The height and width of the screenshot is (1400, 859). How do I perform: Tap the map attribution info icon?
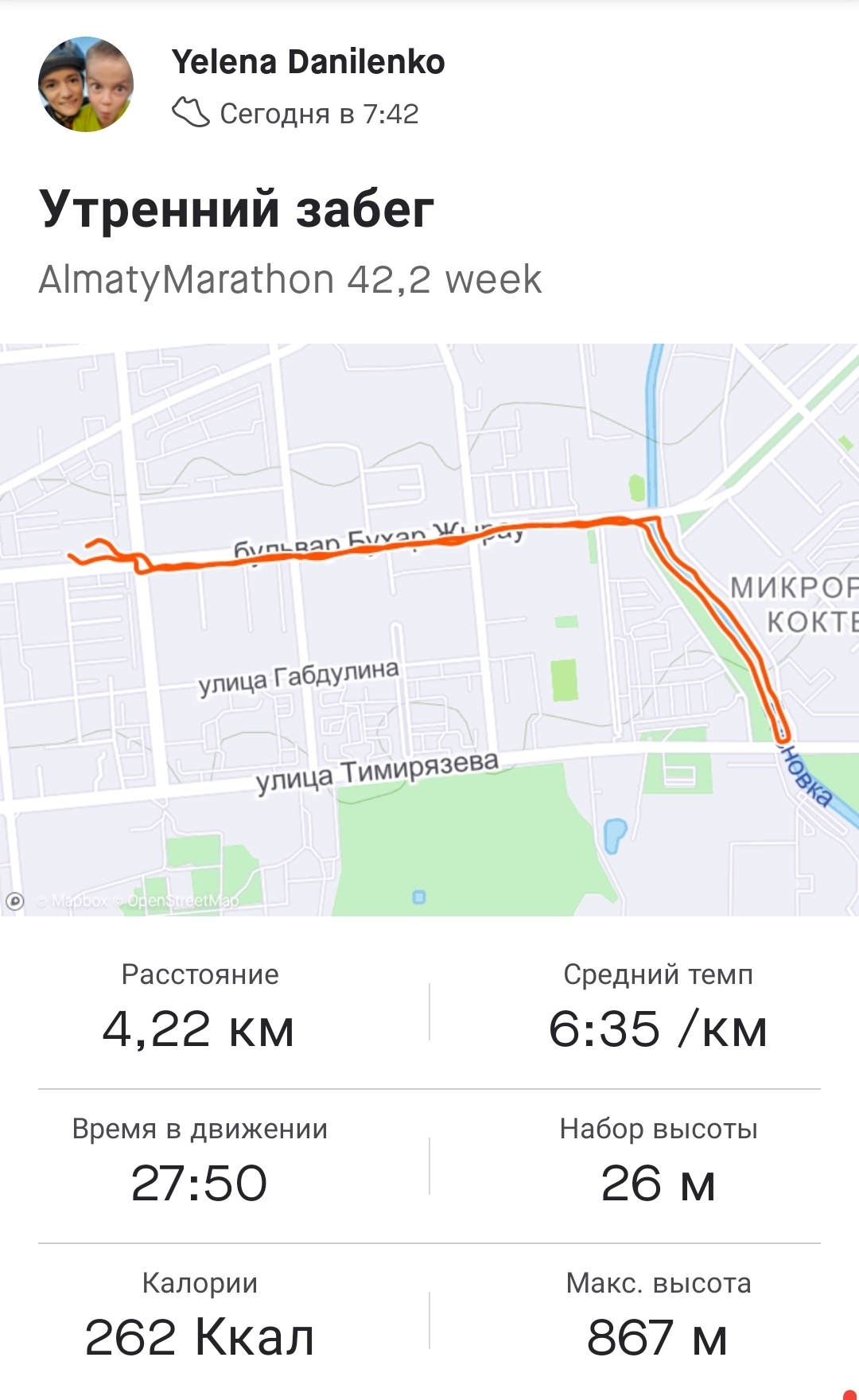[x=15, y=901]
